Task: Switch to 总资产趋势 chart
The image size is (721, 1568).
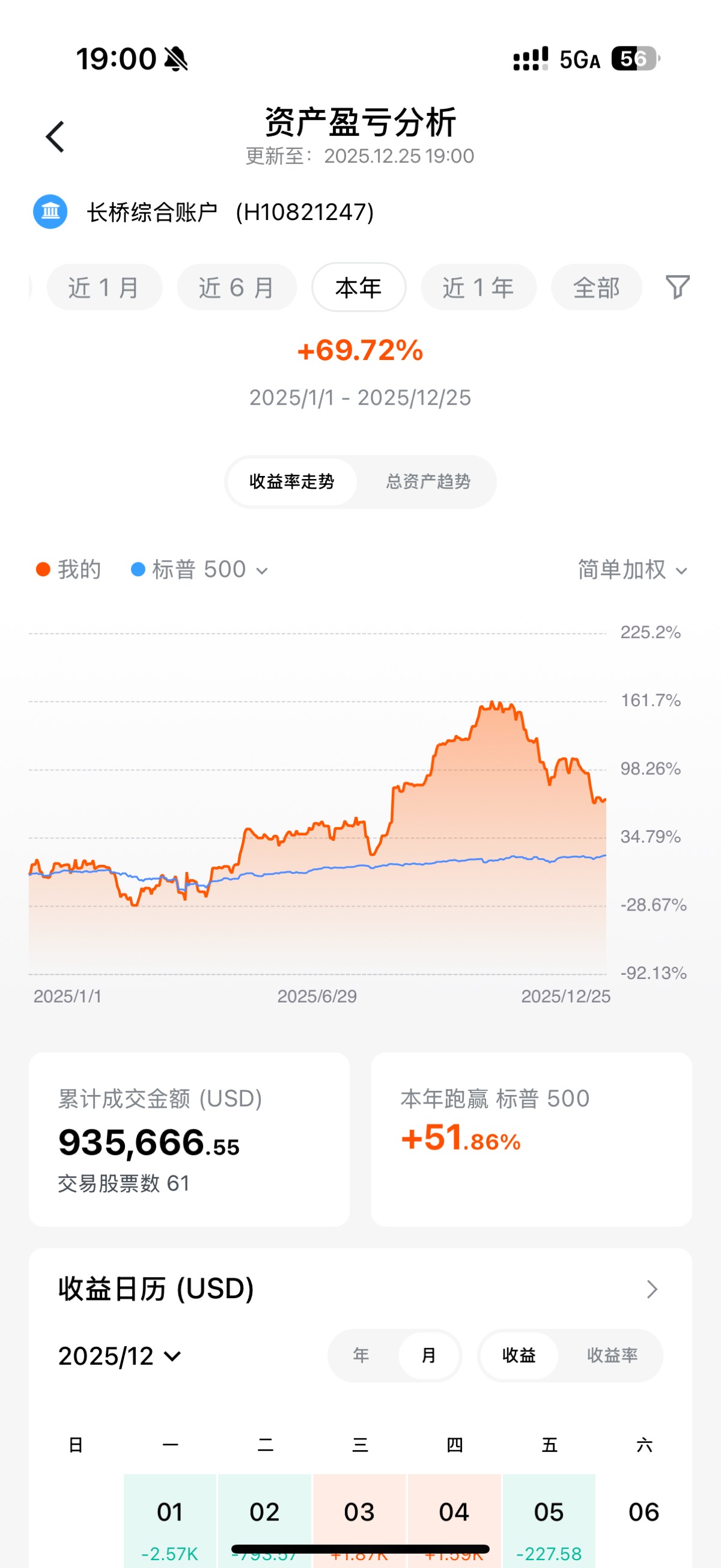Action: [x=428, y=481]
